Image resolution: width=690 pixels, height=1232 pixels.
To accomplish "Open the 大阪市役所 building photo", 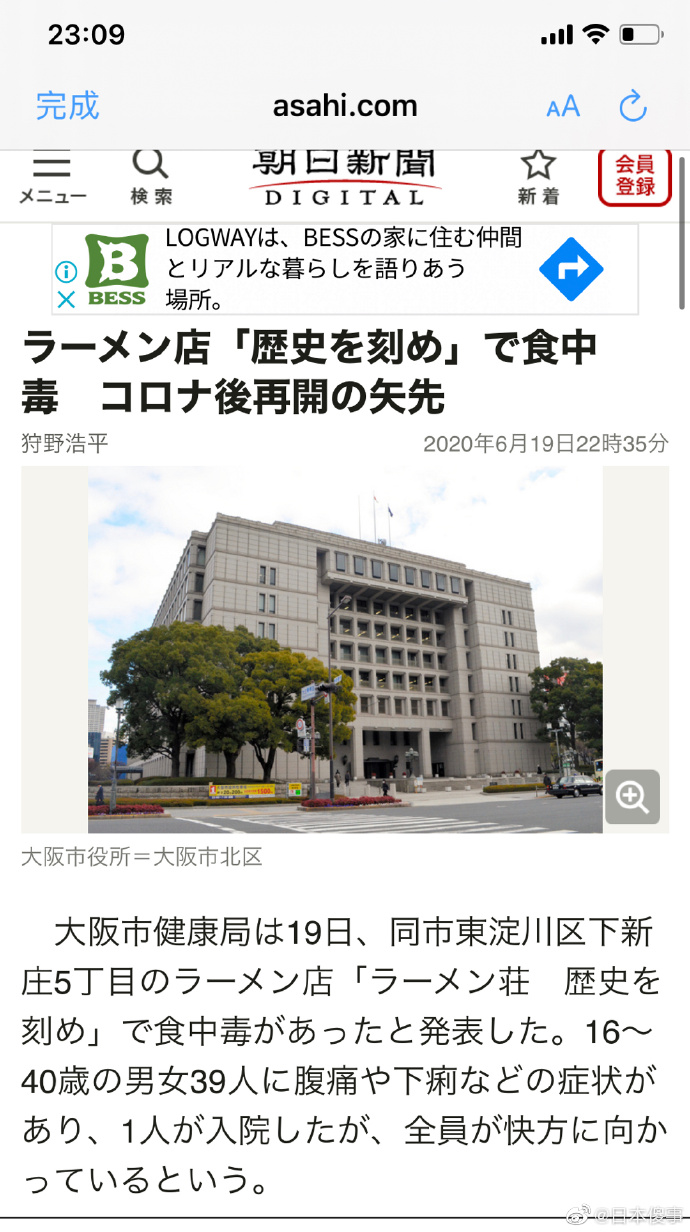I will point(344,650).
